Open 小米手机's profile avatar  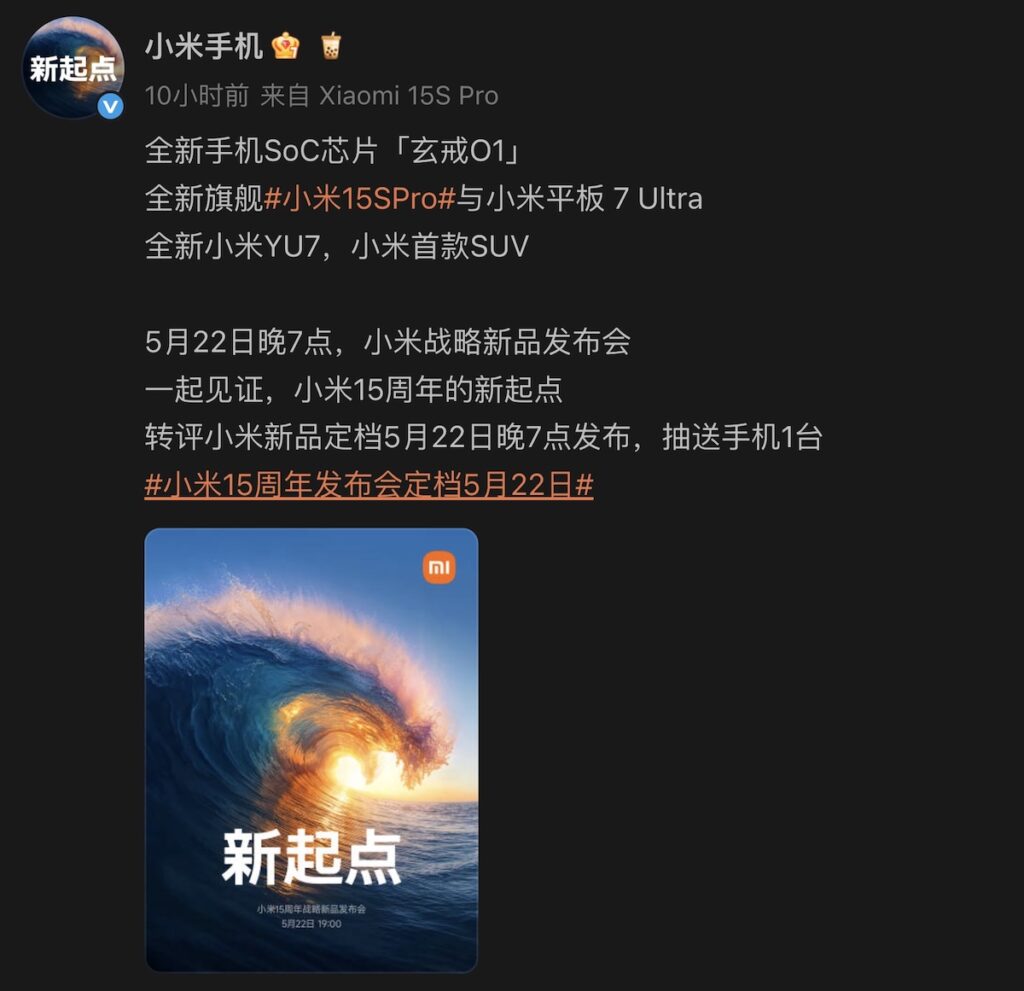[73, 68]
